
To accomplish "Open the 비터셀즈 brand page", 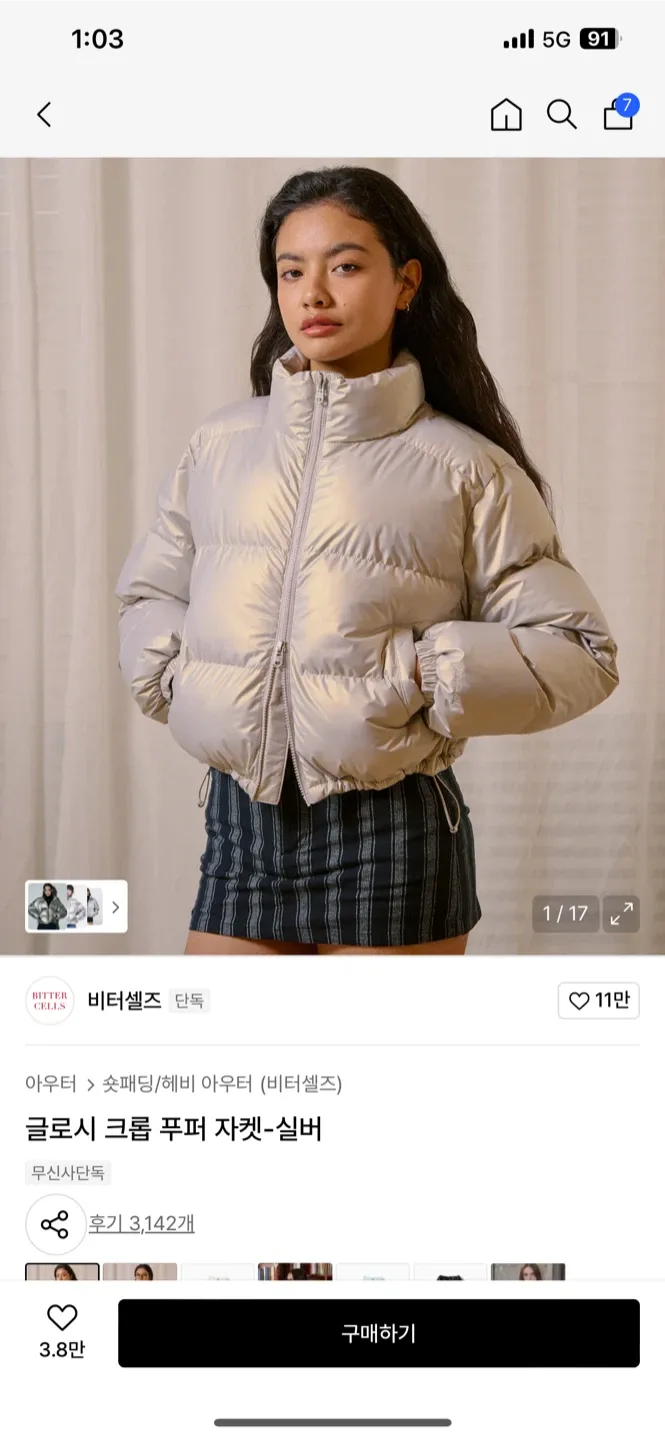I will pos(124,1001).
